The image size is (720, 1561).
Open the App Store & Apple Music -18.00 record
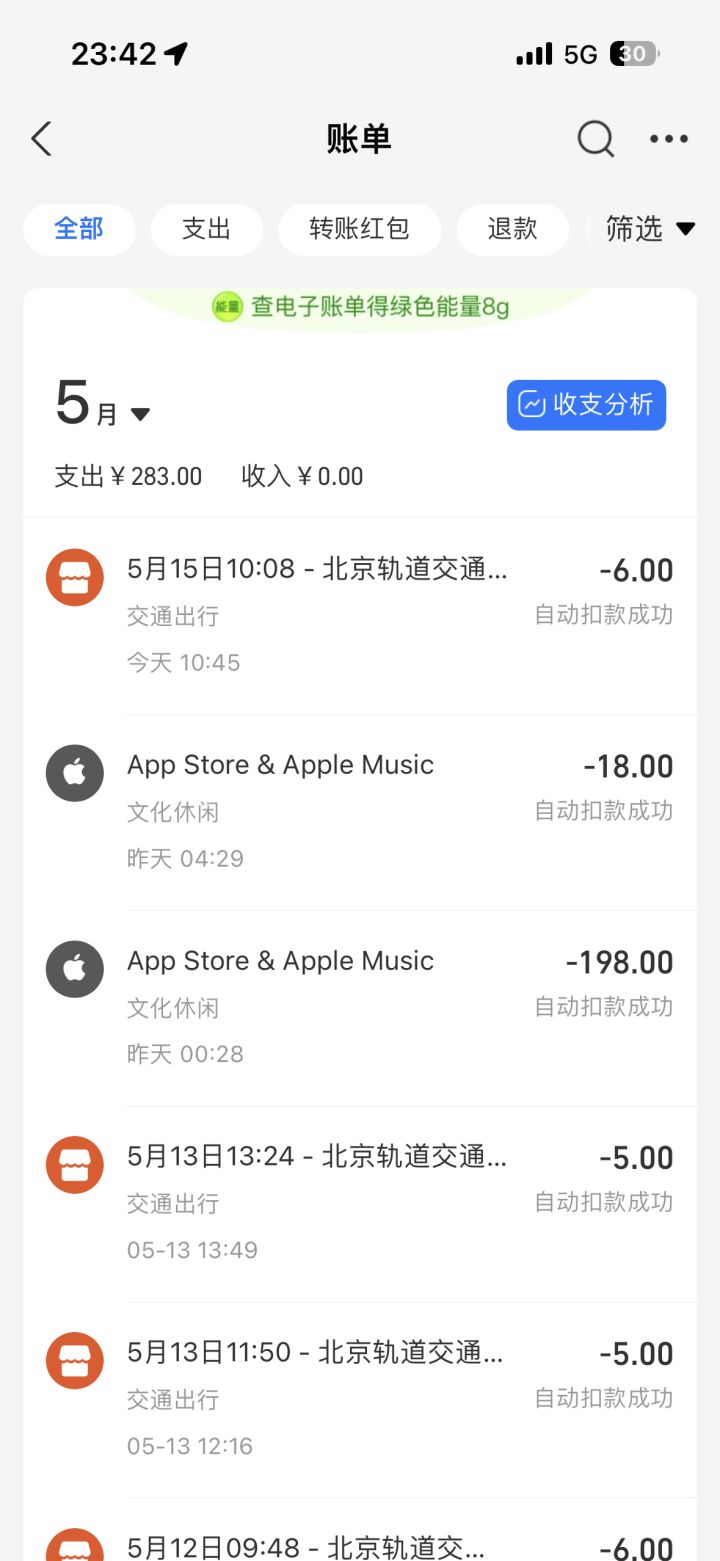tap(280, 764)
